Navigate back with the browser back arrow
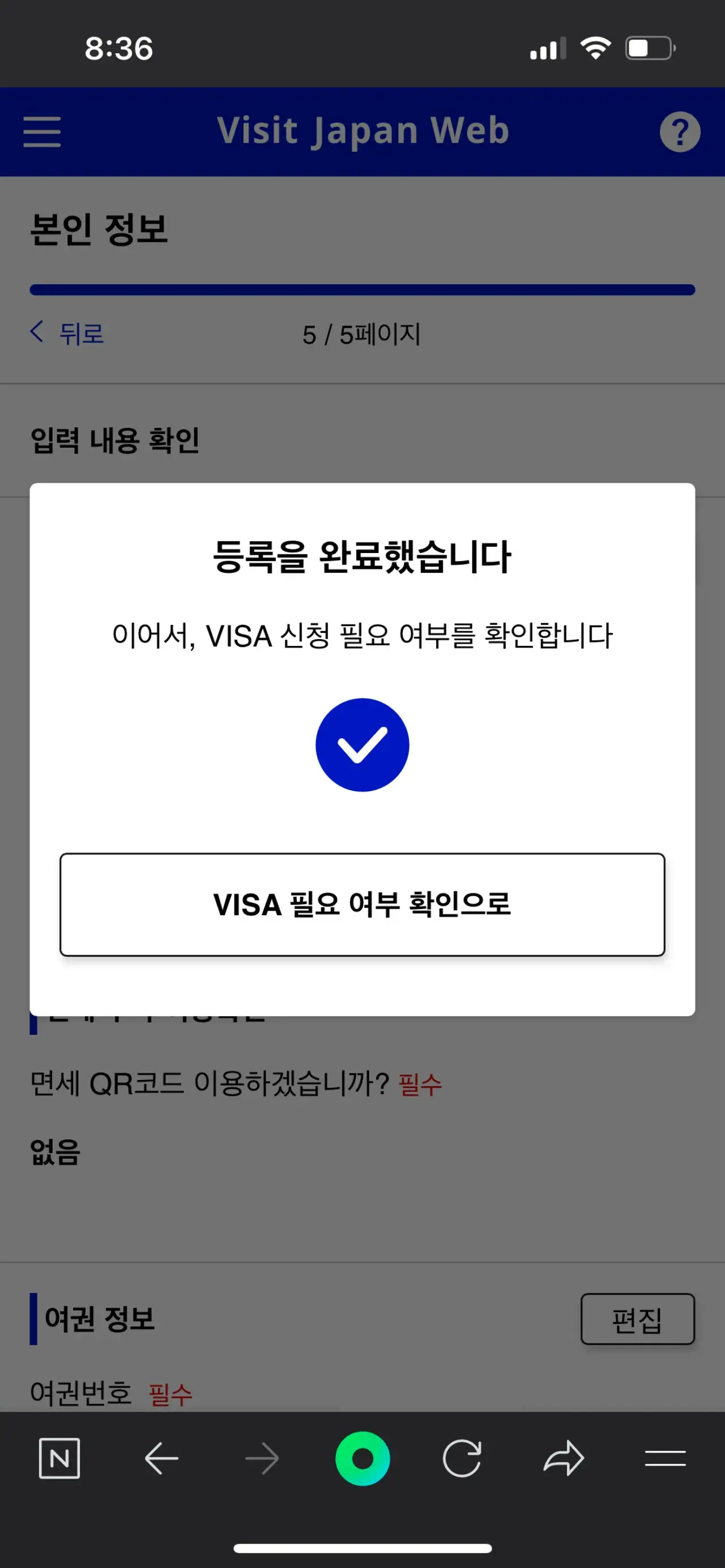 click(x=161, y=1458)
